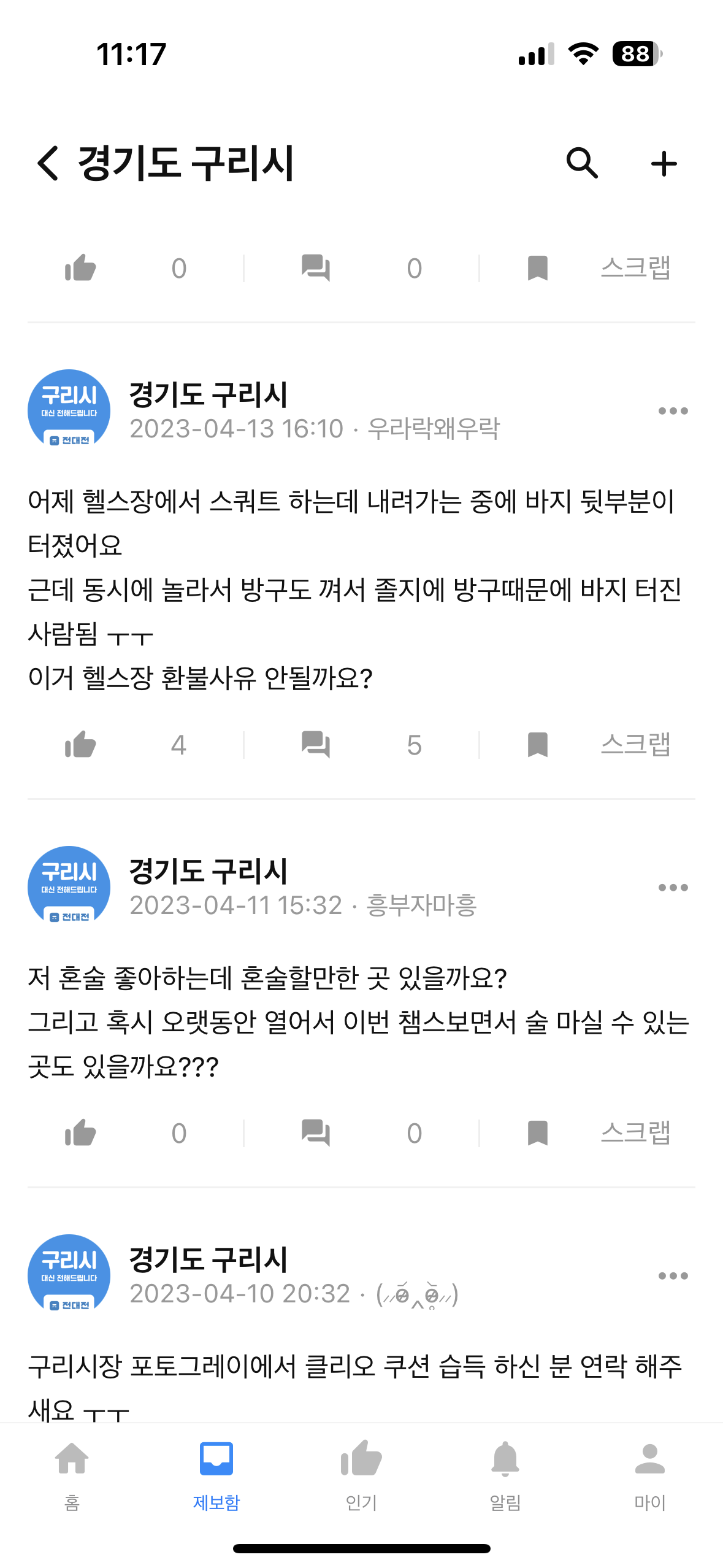Like the 헬스장 스쿼트 post
The image size is (723, 1568).
pyautogui.click(x=81, y=745)
